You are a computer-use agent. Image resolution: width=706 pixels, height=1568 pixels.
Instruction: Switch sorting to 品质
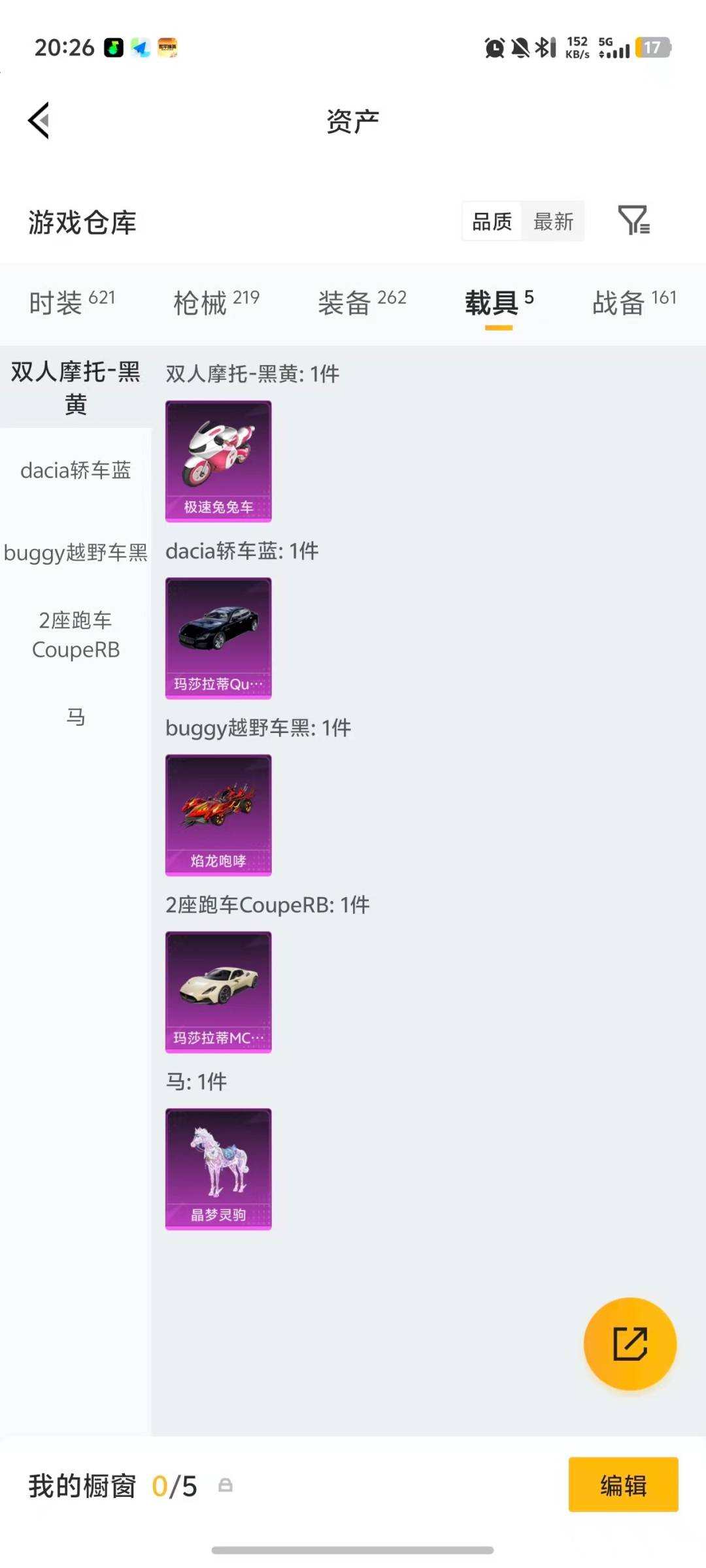tap(491, 222)
